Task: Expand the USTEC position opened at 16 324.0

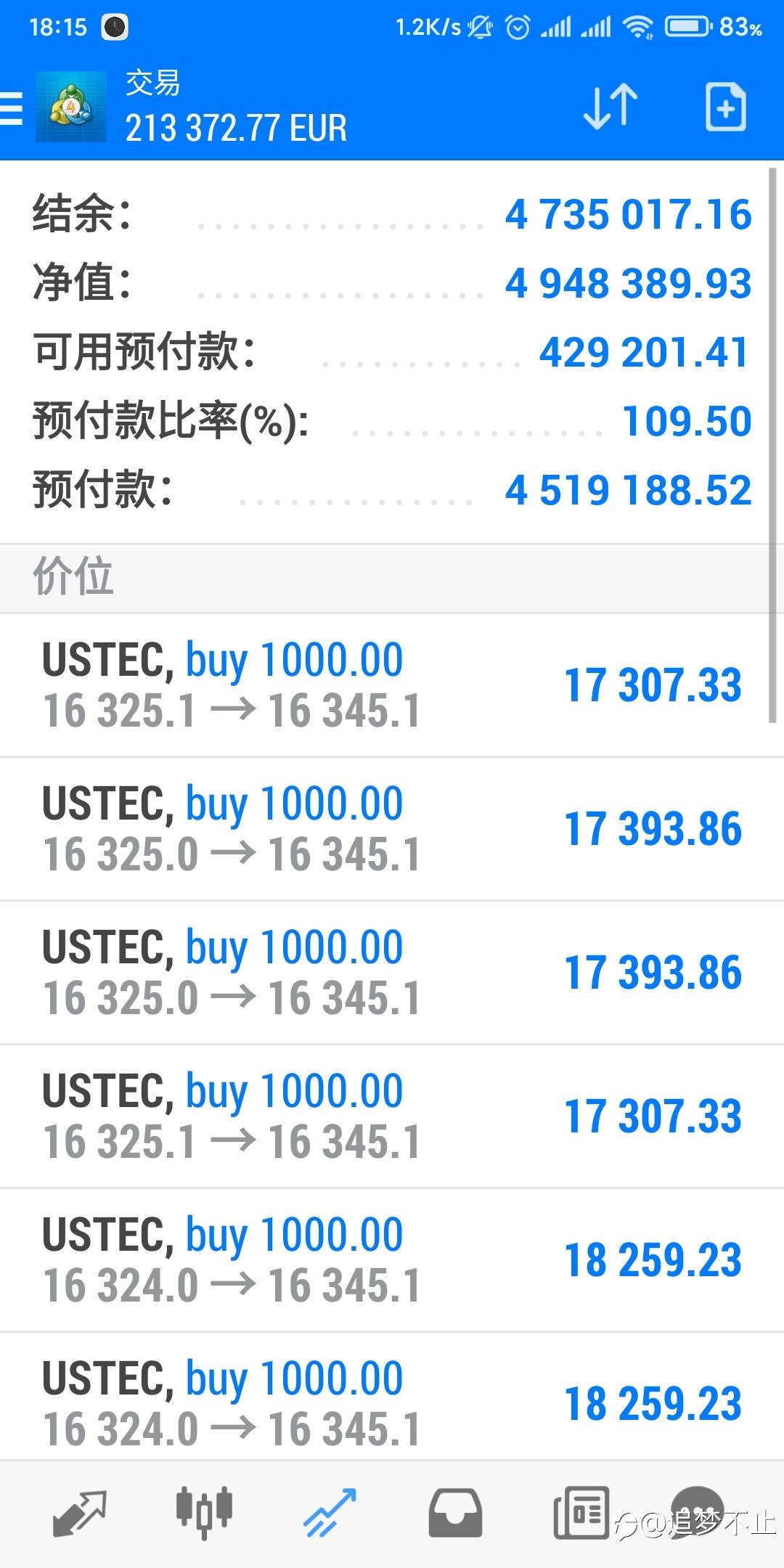Action: (x=392, y=1259)
